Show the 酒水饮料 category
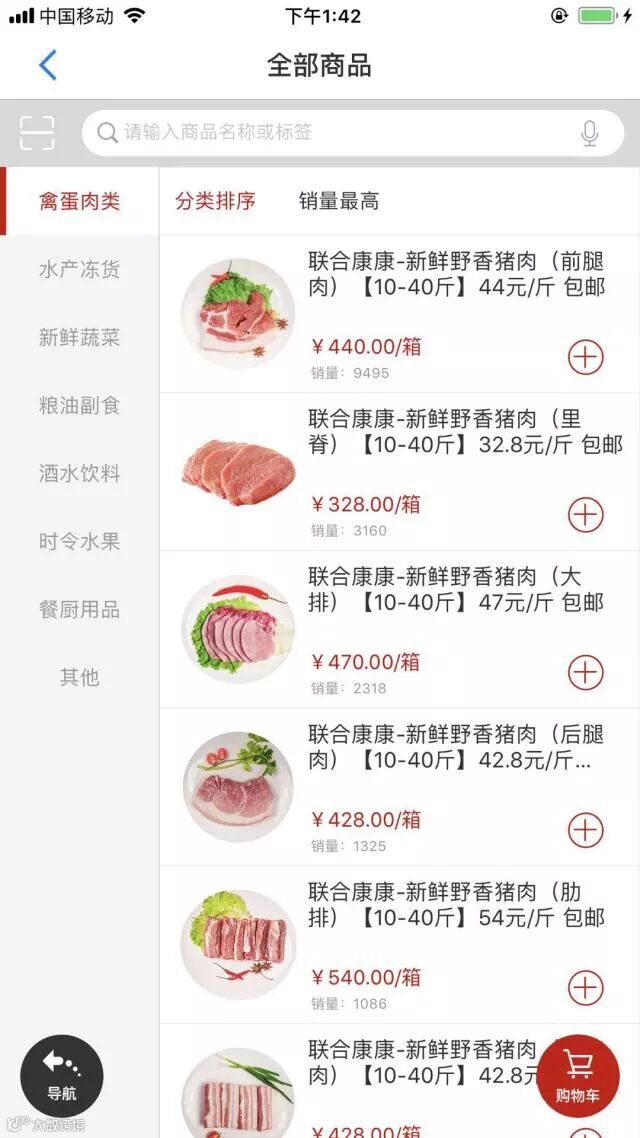640x1138 pixels. (79, 473)
